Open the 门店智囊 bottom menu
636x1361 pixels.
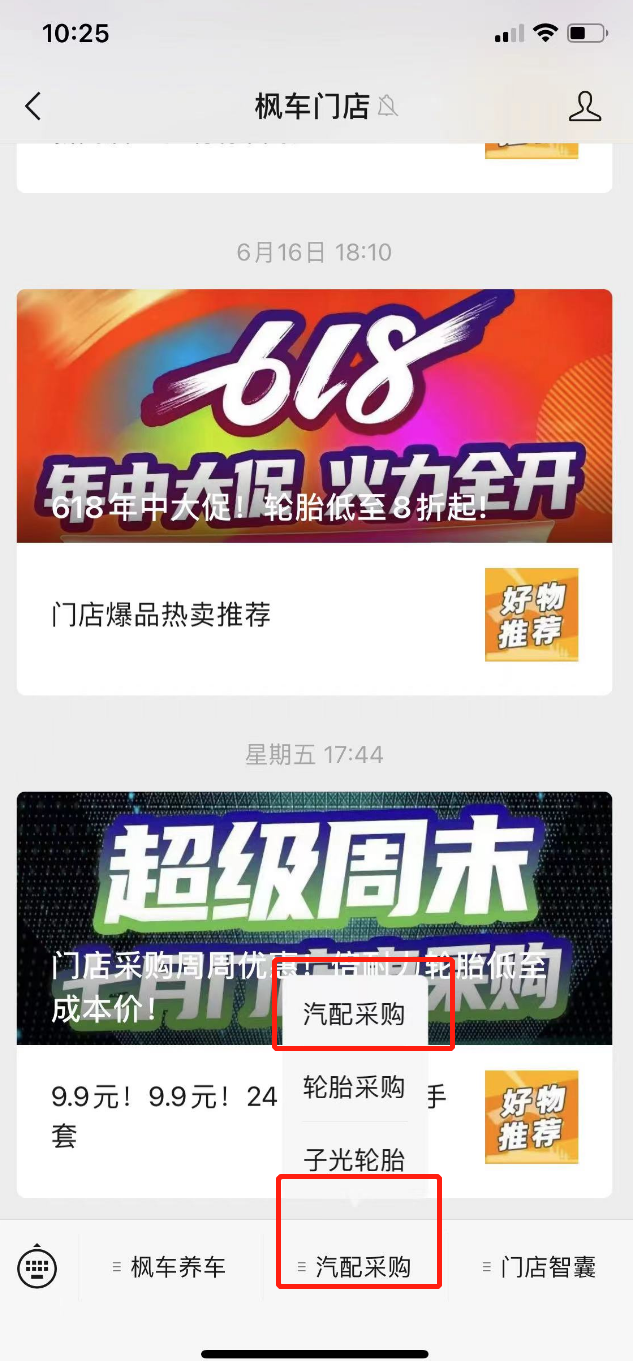[x=540, y=1268]
